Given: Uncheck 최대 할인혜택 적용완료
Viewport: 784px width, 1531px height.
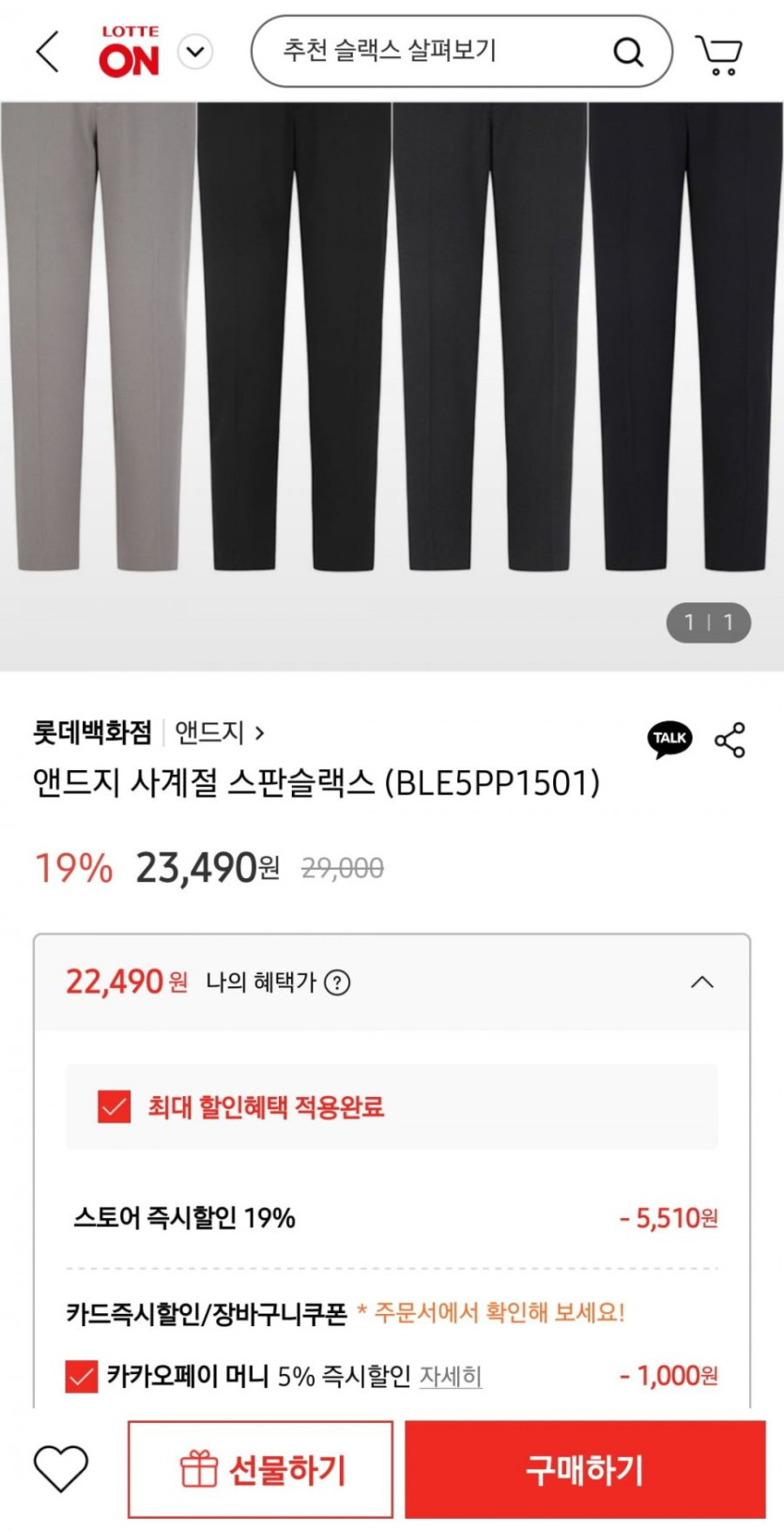Looking at the screenshot, I should point(115,1106).
